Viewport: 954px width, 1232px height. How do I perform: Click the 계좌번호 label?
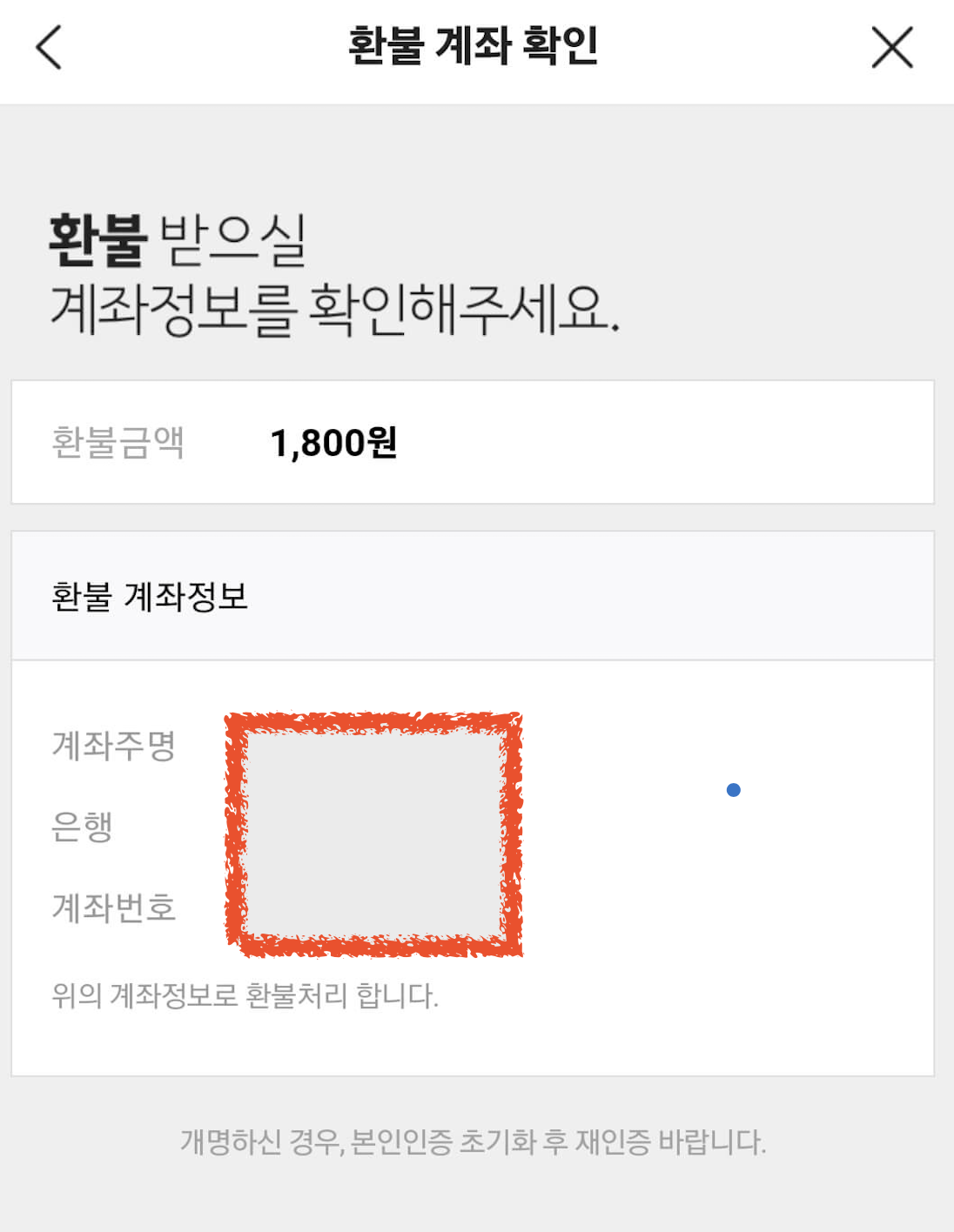[113, 910]
